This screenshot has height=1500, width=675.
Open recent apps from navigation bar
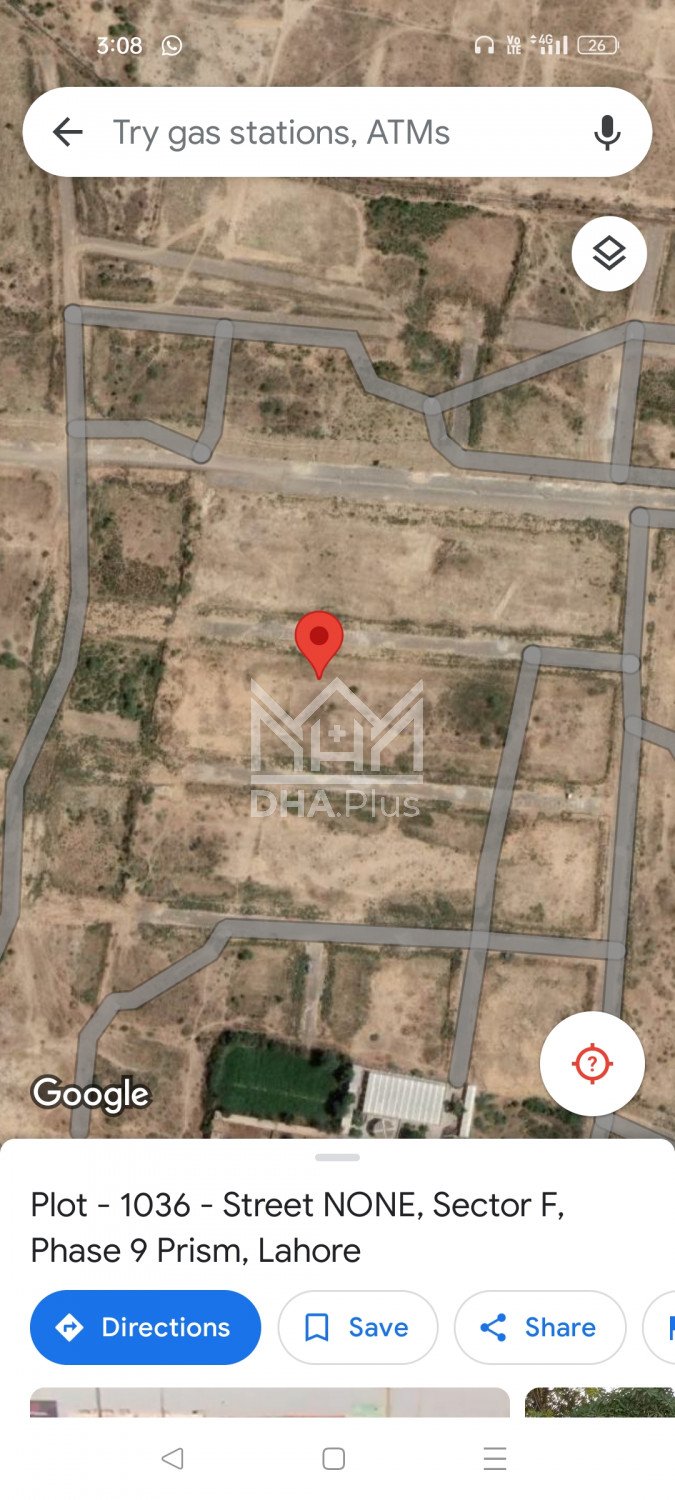(x=495, y=1459)
